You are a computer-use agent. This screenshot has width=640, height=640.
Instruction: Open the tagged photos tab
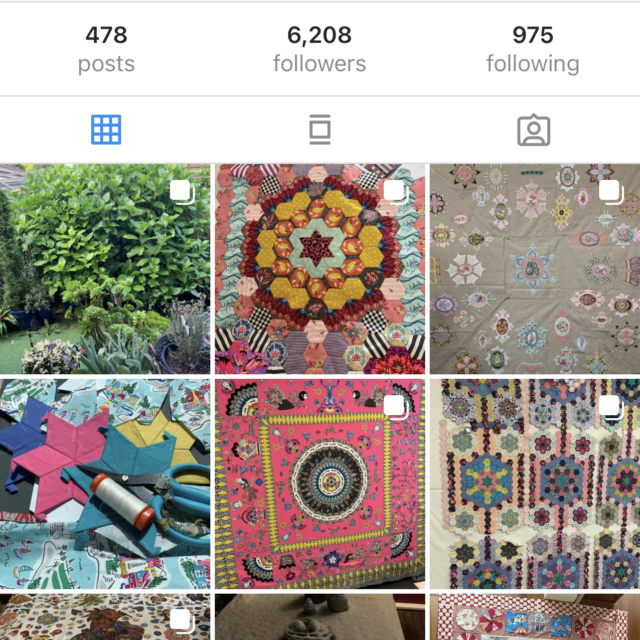(533, 130)
